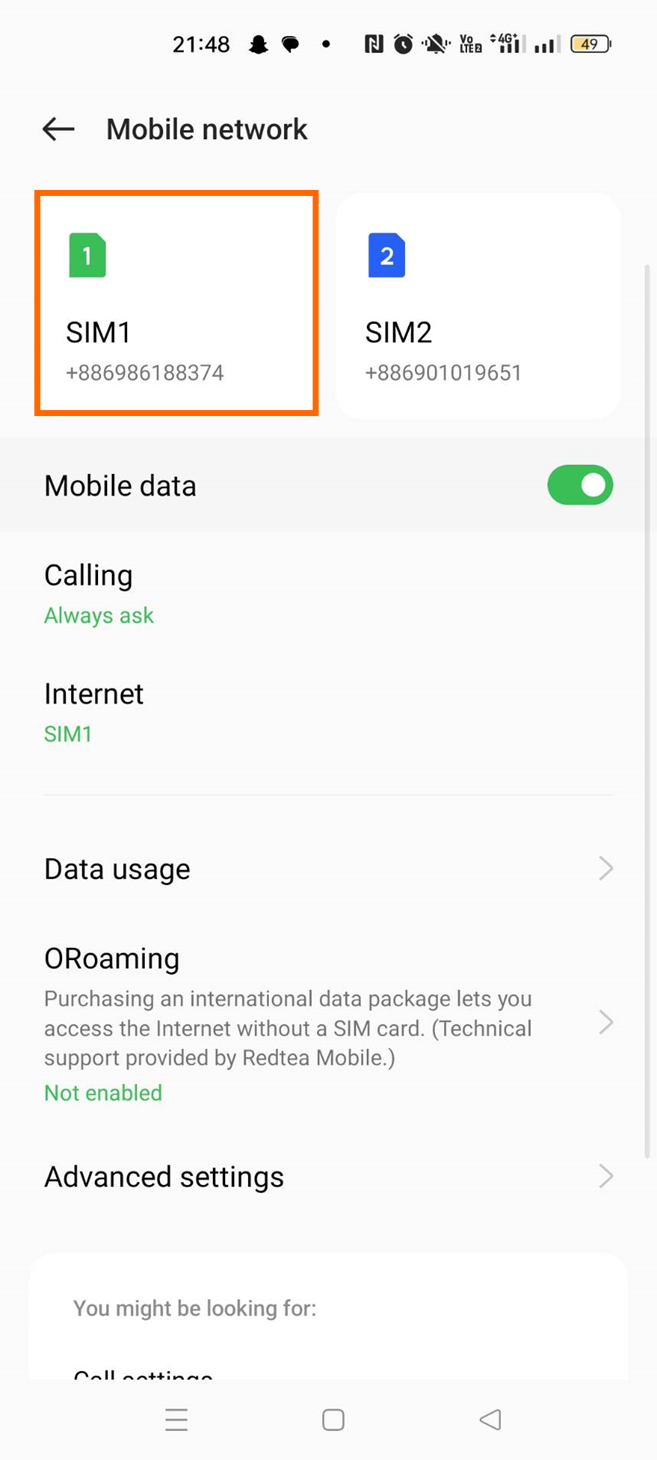Tap the system home button

pyautogui.click(x=333, y=1420)
